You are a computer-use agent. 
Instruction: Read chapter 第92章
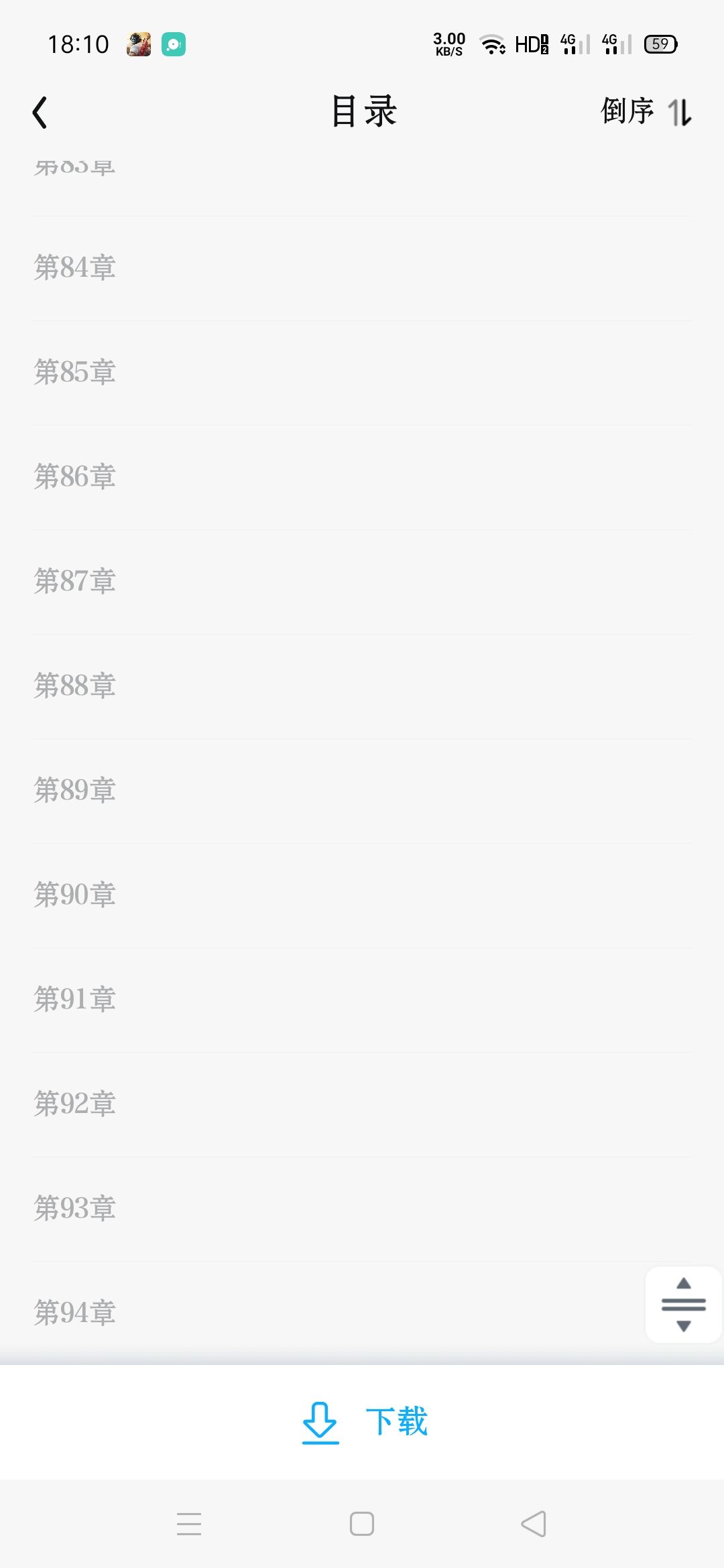(362, 1104)
